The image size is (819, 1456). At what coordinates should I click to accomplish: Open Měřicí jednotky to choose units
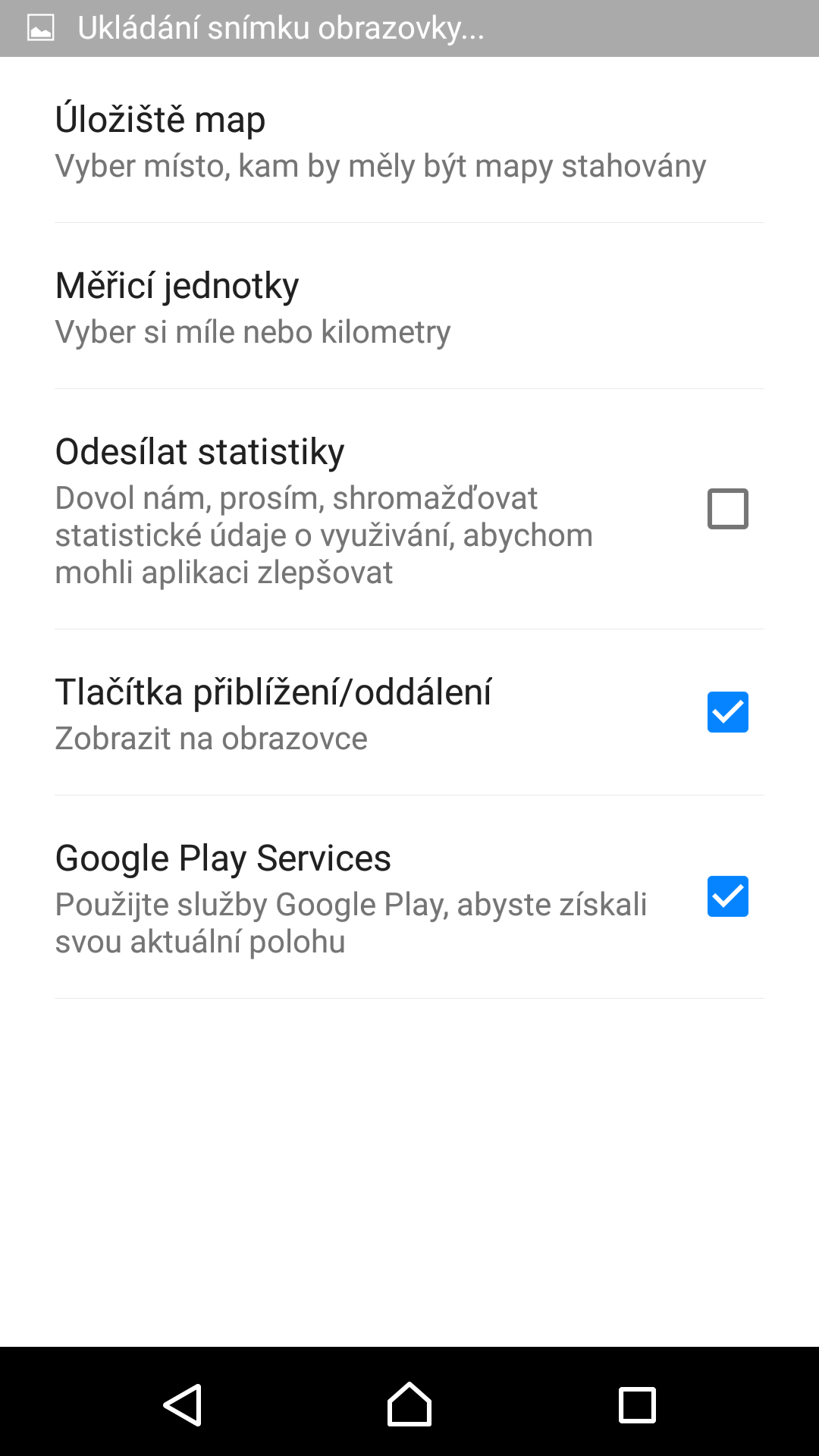[x=409, y=306]
